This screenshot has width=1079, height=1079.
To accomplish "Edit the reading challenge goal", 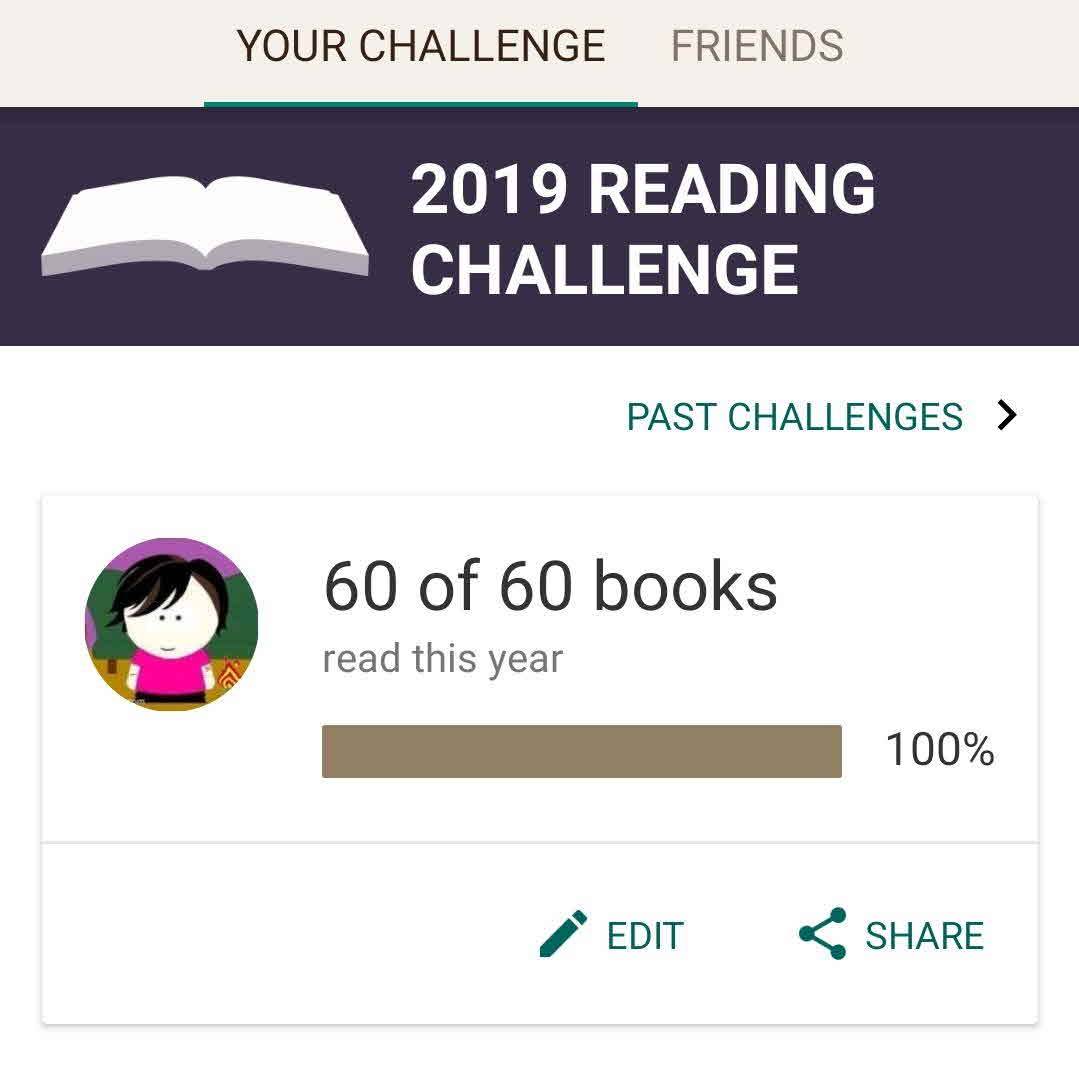I will (612, 935).
